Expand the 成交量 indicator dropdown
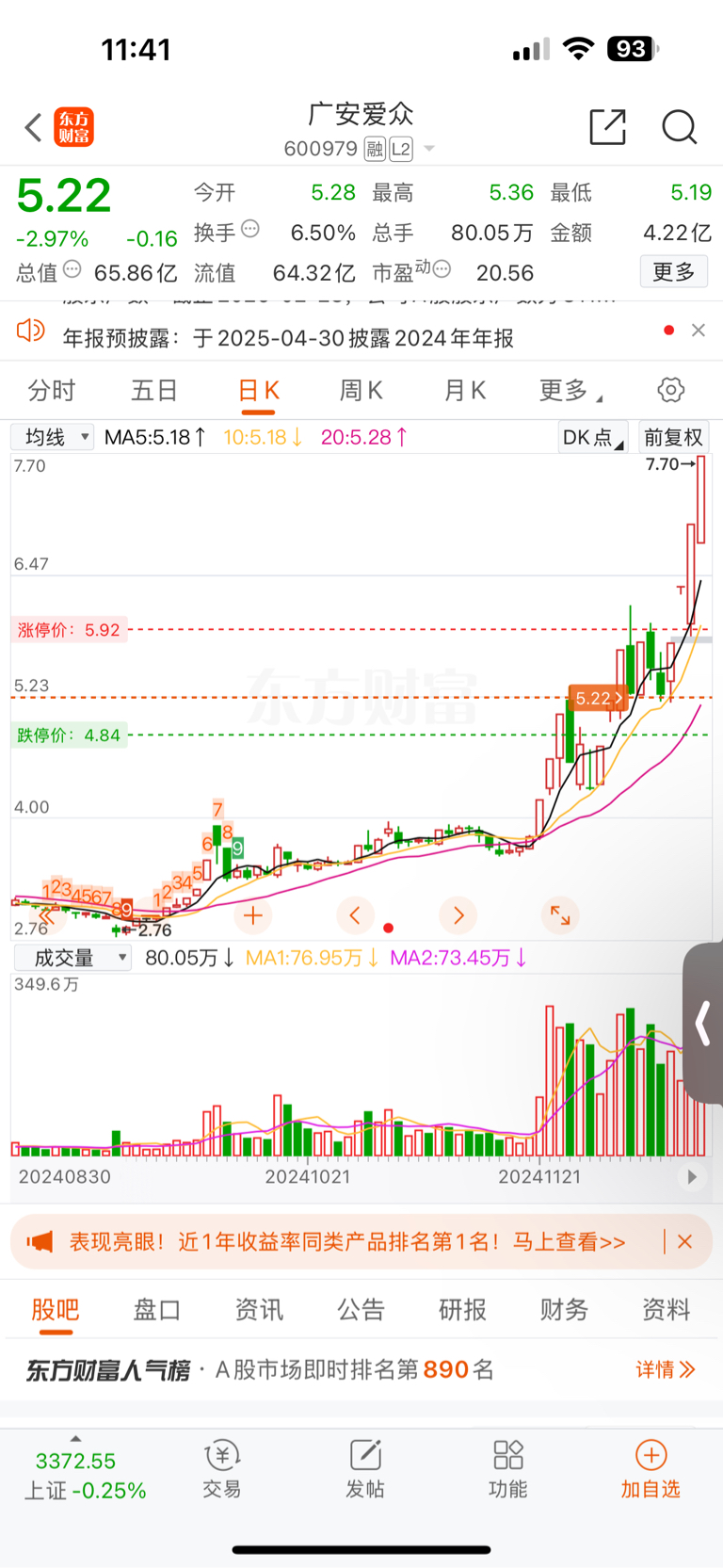Image resolution: width=723 pixels, height=1568 pixels. 72,958
